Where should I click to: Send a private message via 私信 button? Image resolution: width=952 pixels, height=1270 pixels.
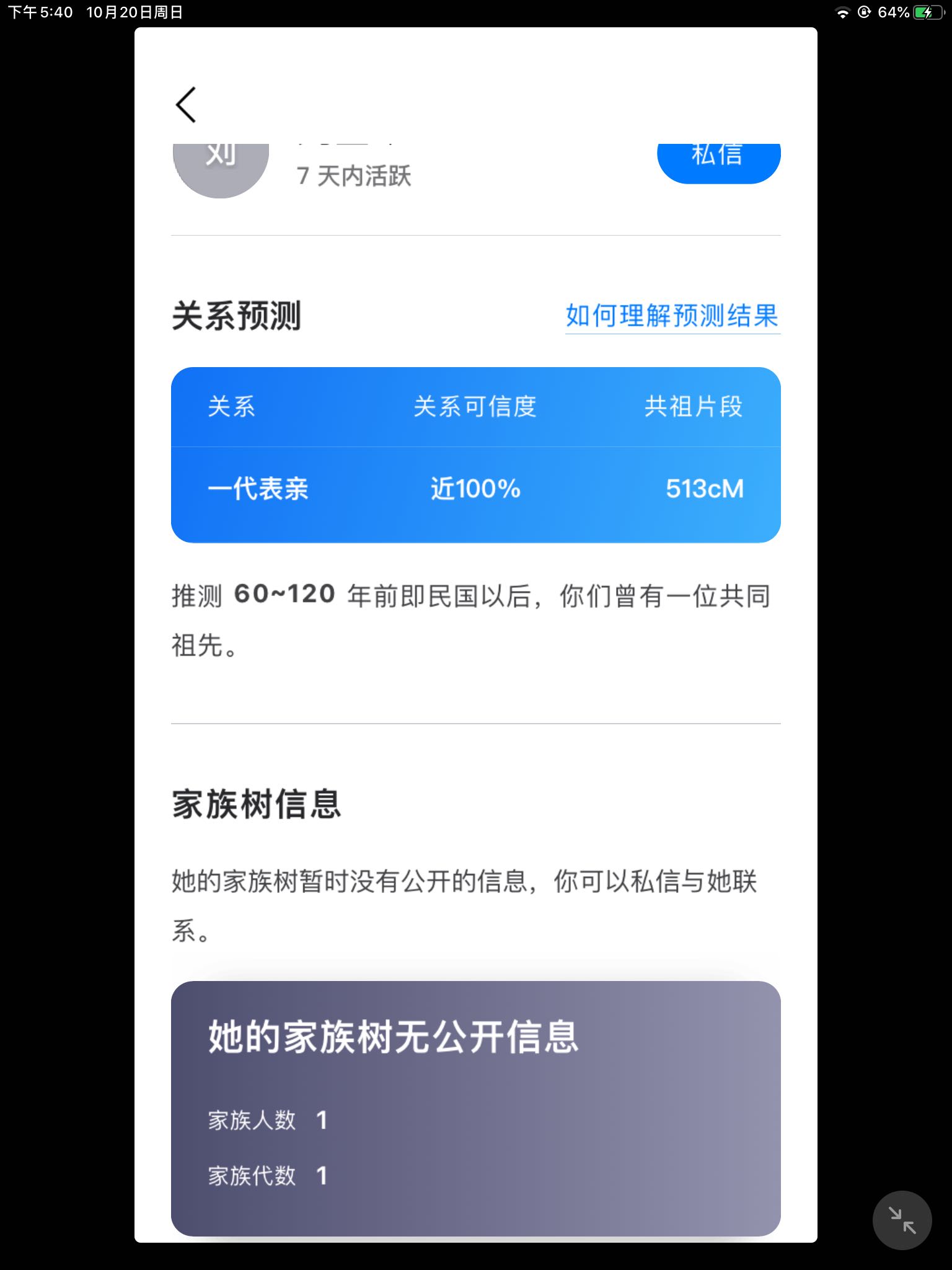pyautogui.click(x=718, y=161)
